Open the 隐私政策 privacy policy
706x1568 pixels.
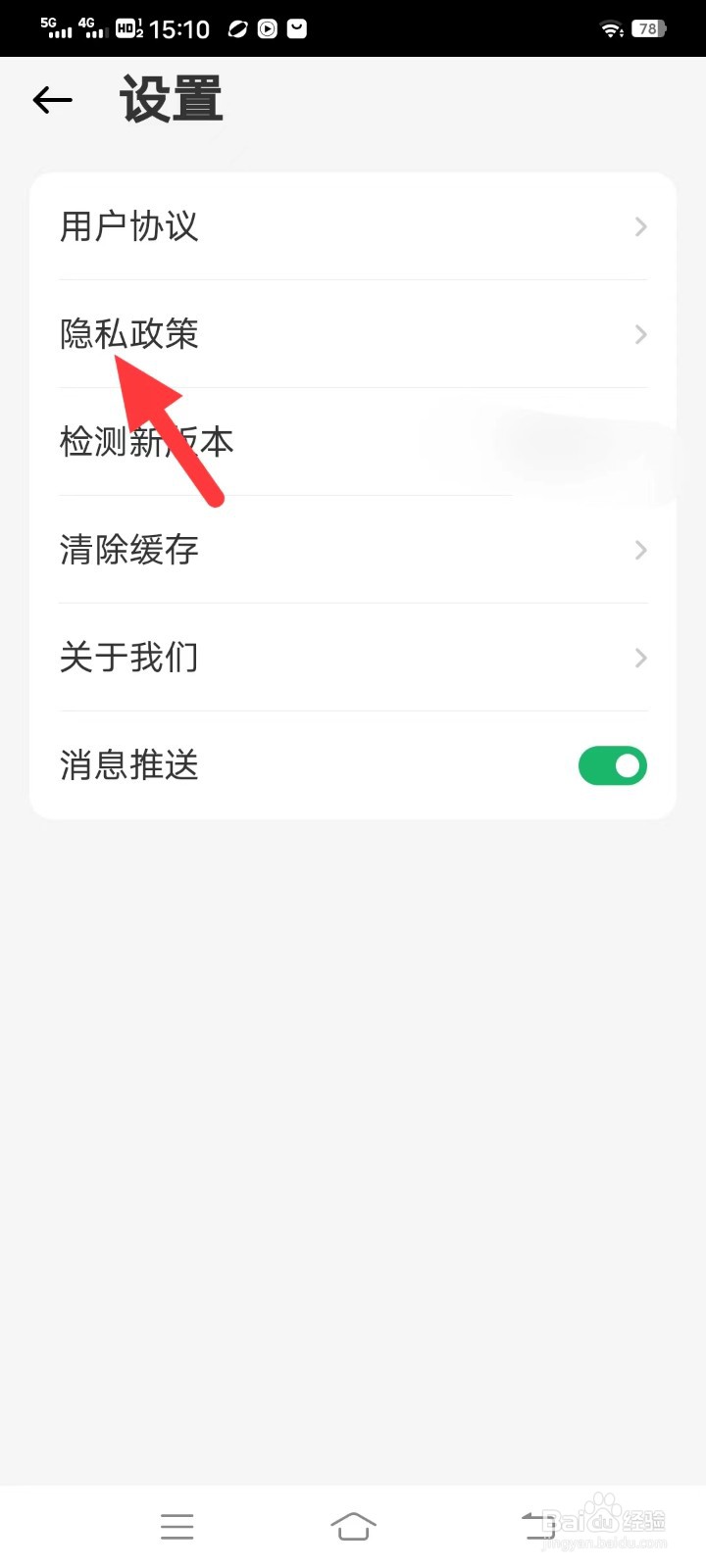tap(128, 334)
